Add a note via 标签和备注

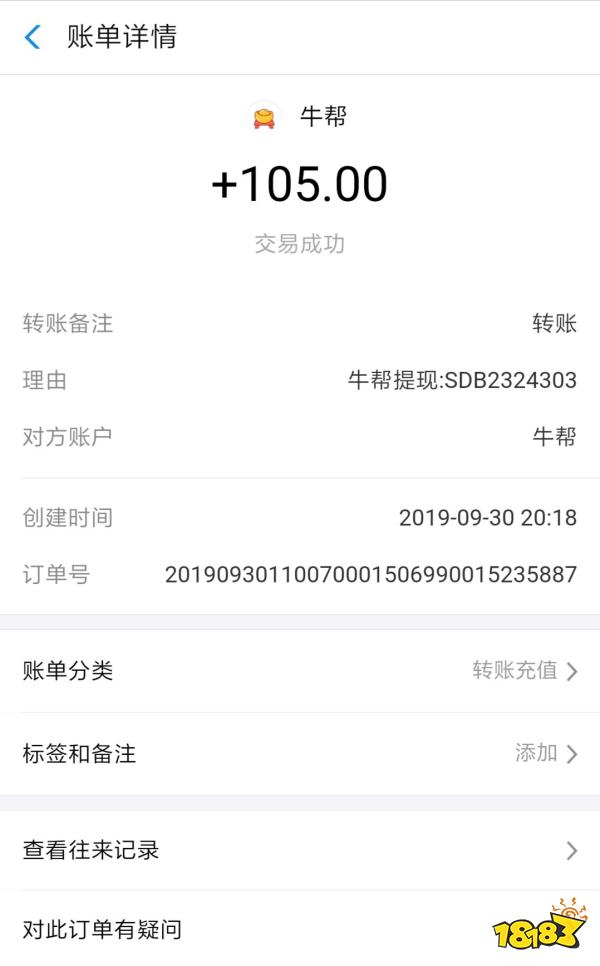point(300,754)
